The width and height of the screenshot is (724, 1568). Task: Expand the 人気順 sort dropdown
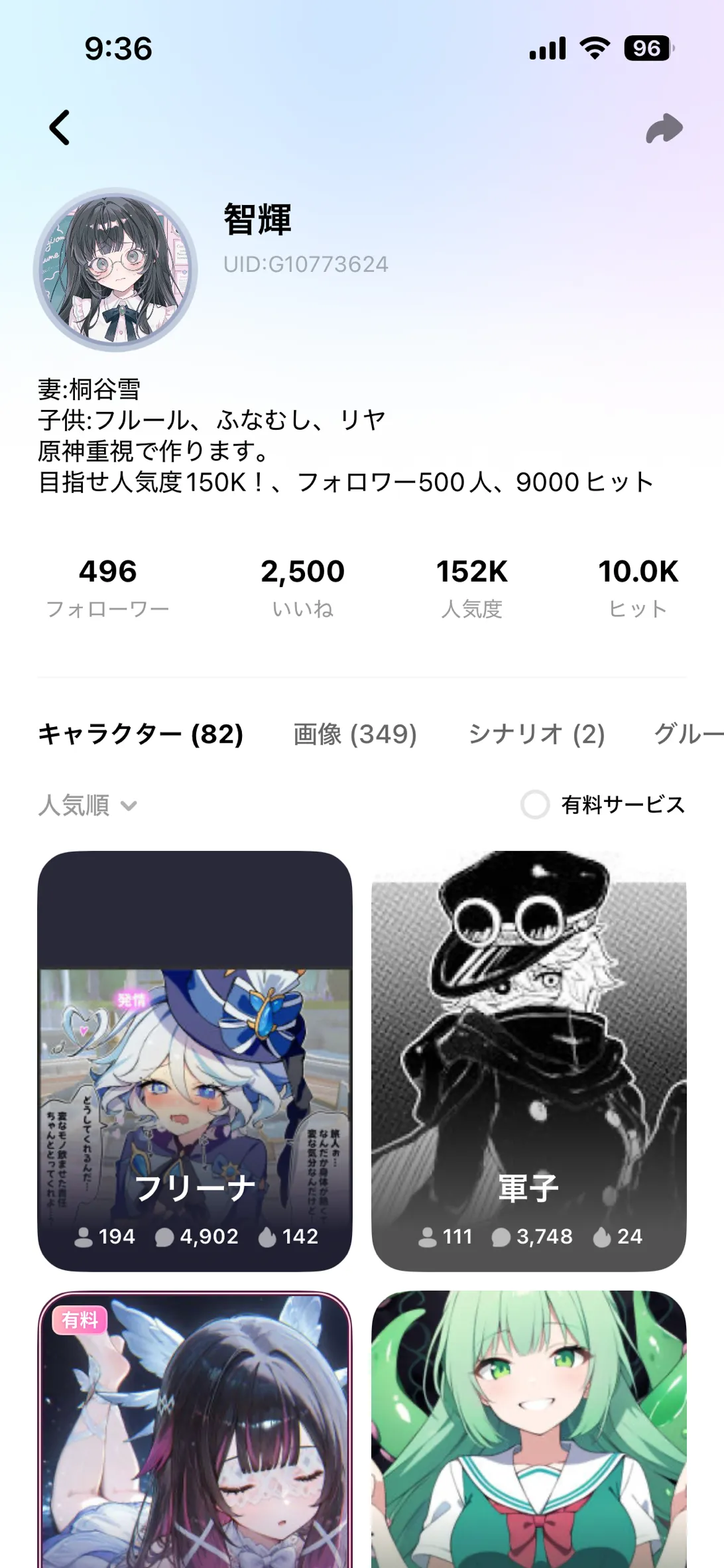[88, 805]
